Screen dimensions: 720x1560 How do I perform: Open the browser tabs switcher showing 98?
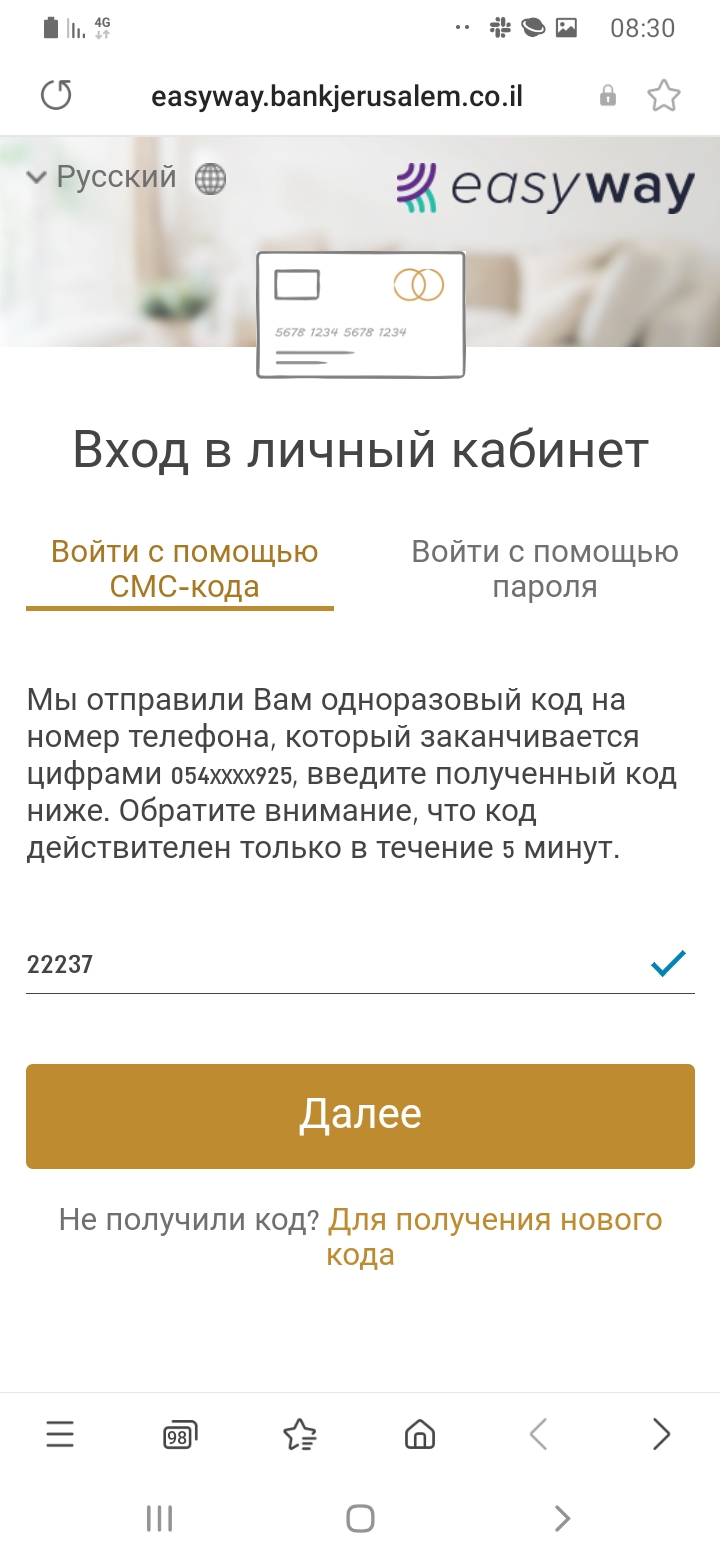pos(179,1435)
